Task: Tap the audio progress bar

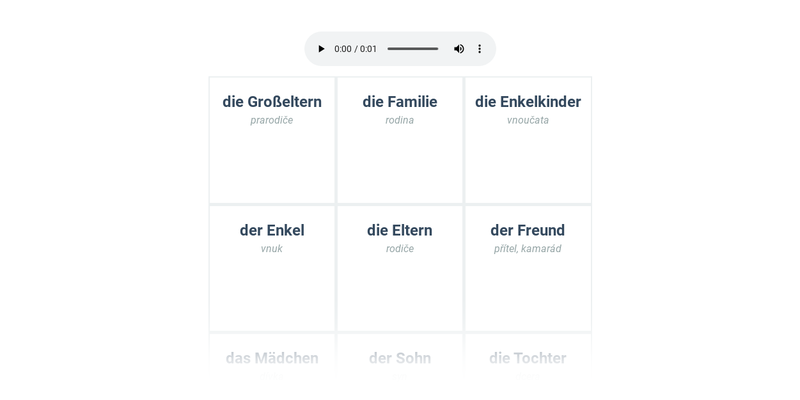Action: [412, 49]
